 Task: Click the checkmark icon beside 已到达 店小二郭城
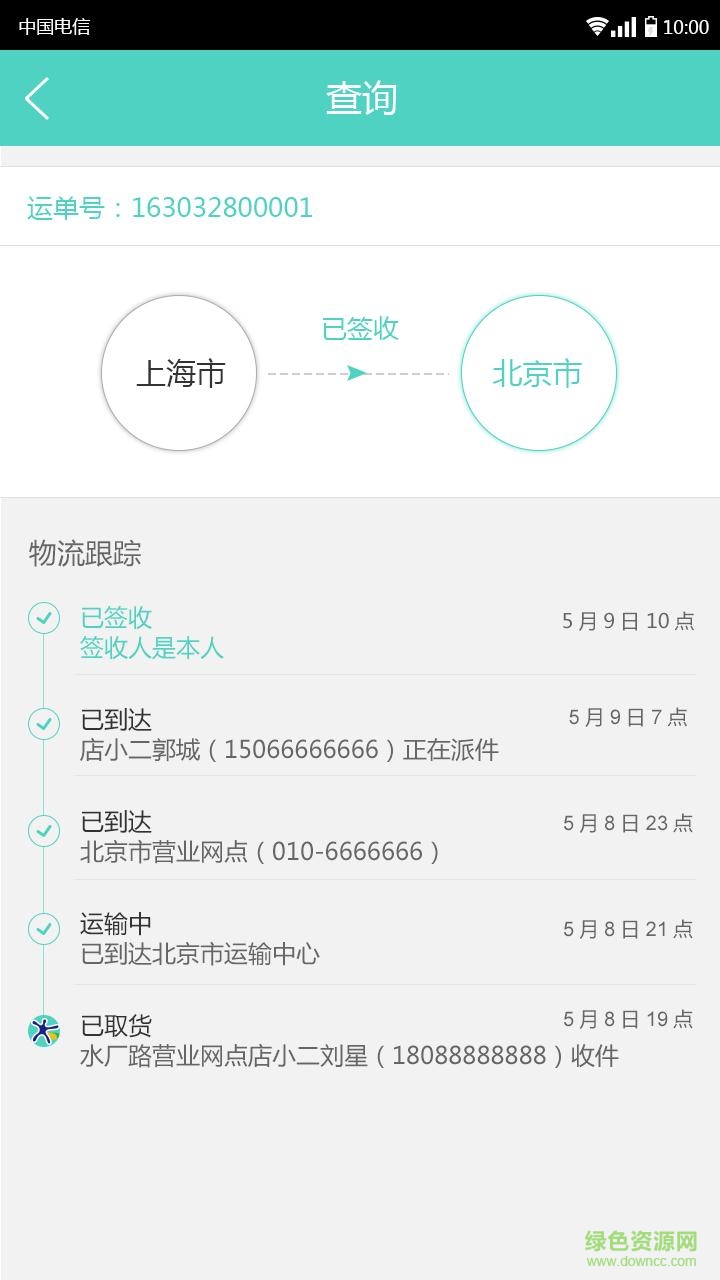coord(44,723)
